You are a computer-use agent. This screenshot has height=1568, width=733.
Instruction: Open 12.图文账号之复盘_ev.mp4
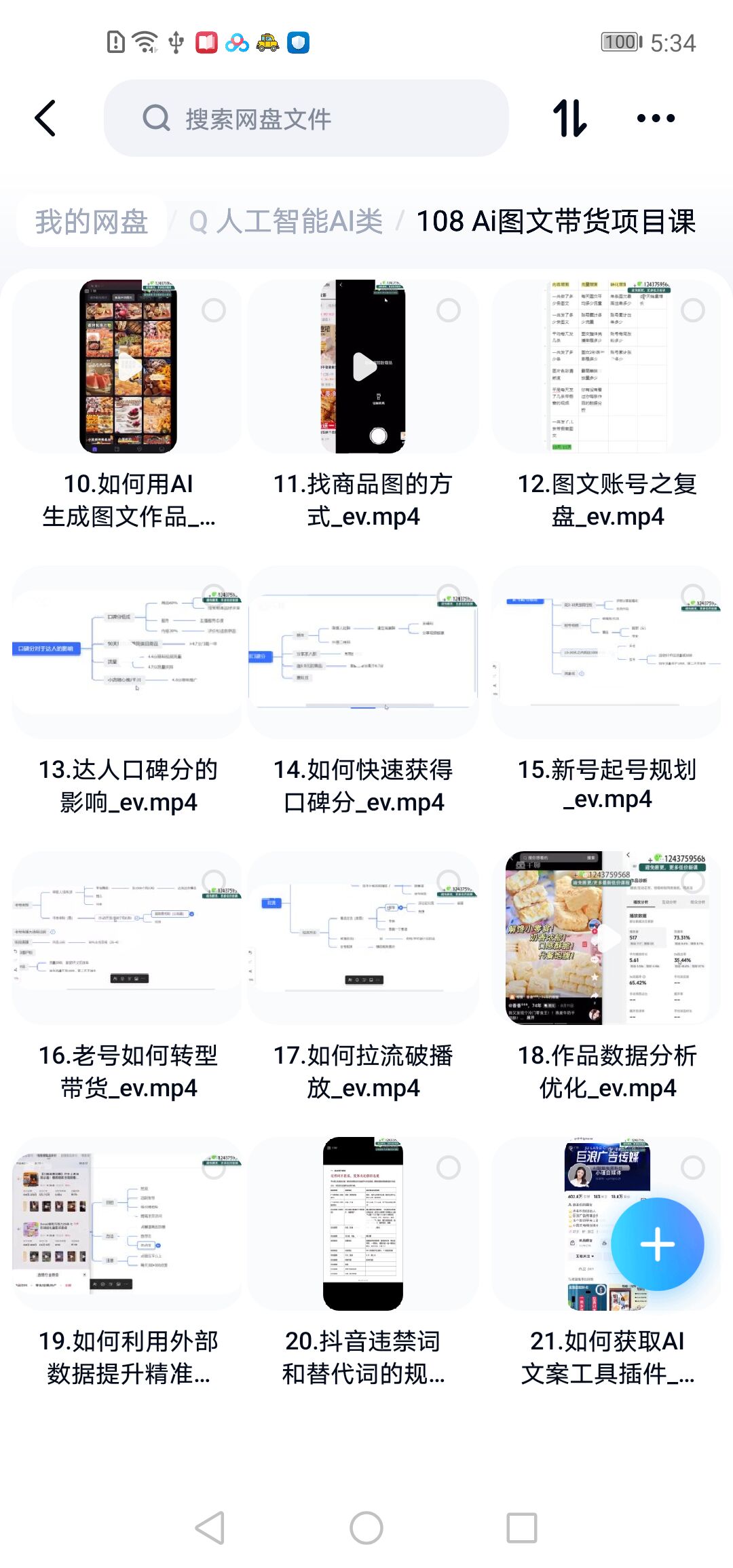[607, 367]
